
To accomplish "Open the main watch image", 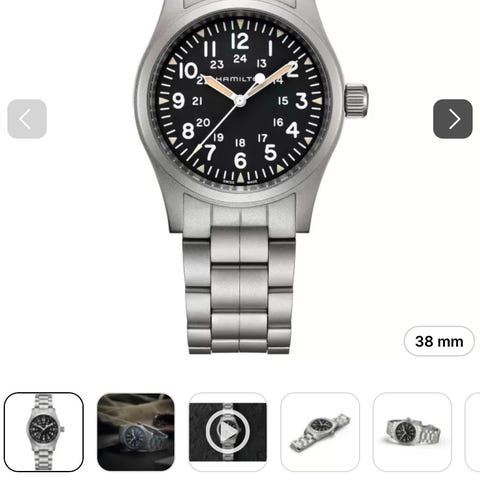I will click(240, 177).
